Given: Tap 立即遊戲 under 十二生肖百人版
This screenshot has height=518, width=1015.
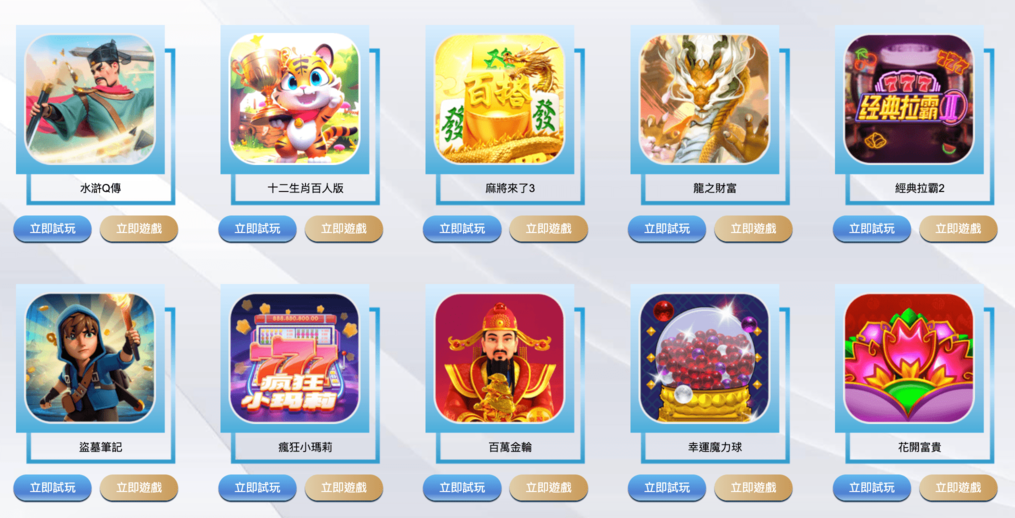Looking at the screenshot, I should coord(343,229).
